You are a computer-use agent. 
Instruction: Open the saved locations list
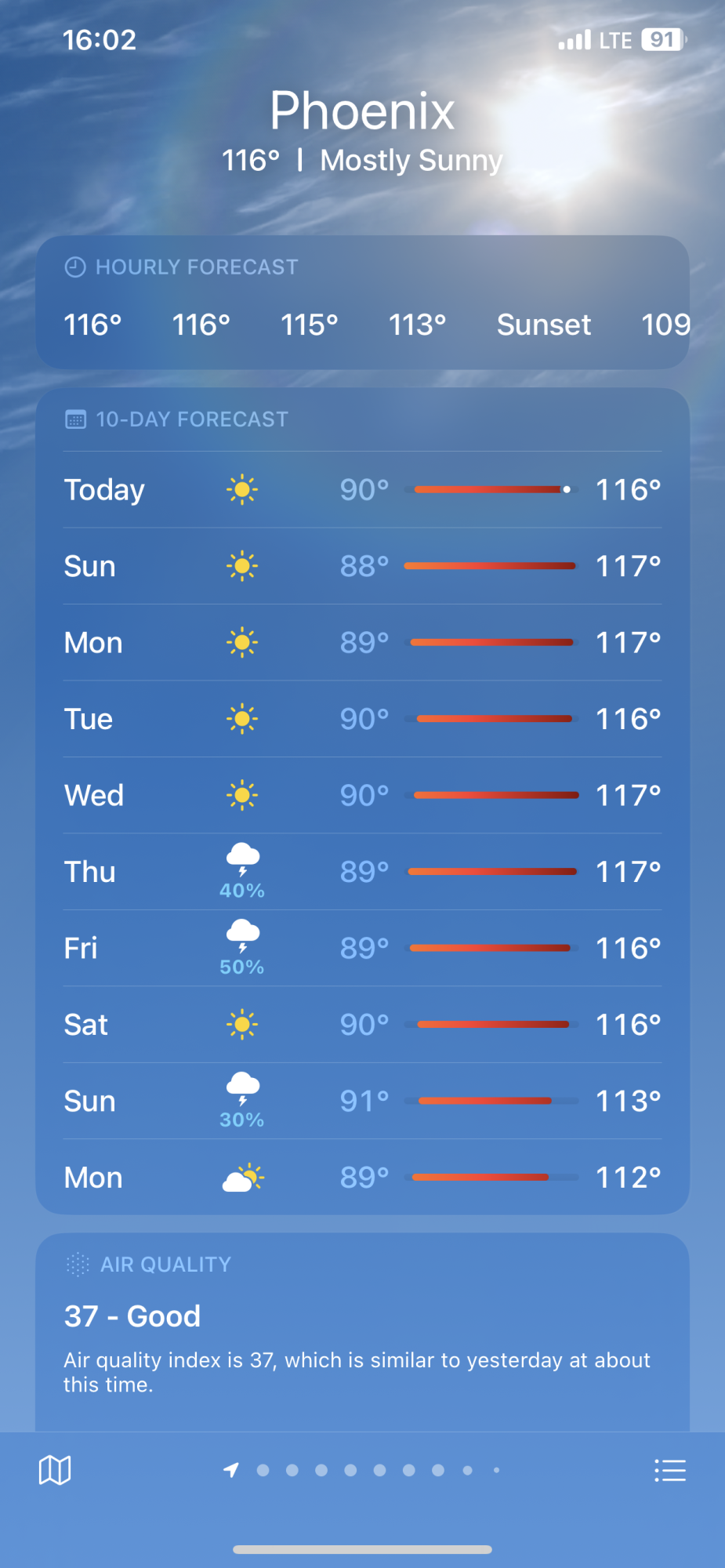point(670,1470)
